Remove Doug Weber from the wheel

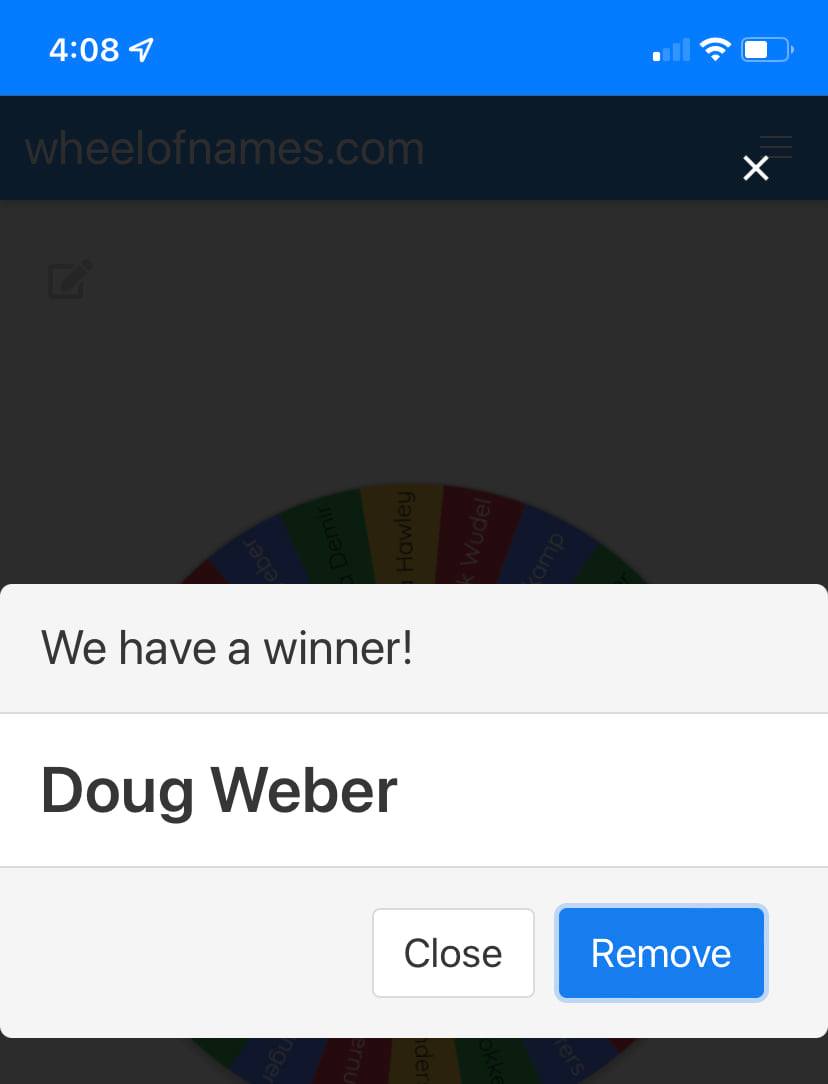click(661, 953)
